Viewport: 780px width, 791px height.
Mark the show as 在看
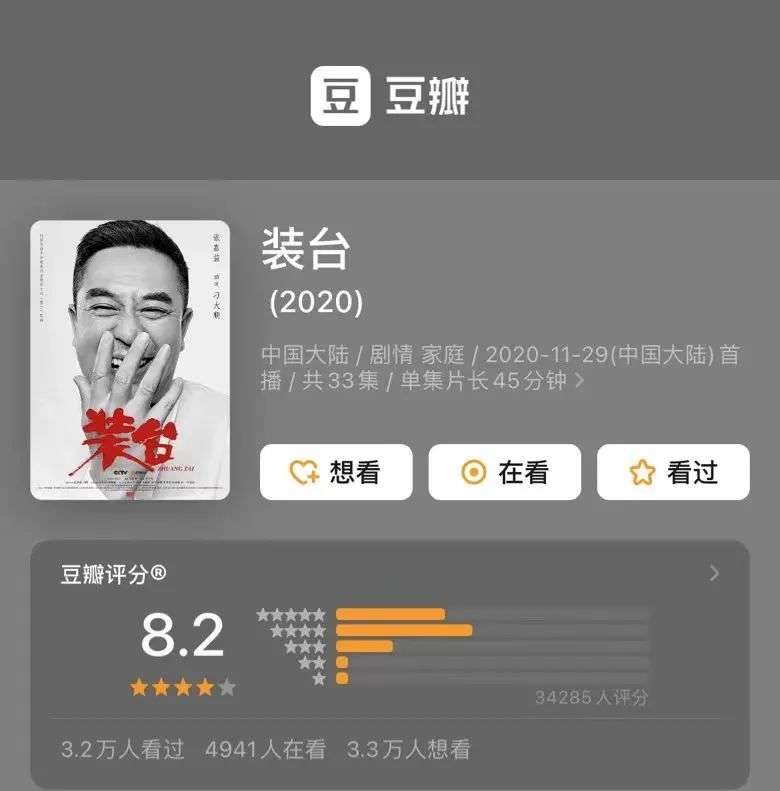504,472
